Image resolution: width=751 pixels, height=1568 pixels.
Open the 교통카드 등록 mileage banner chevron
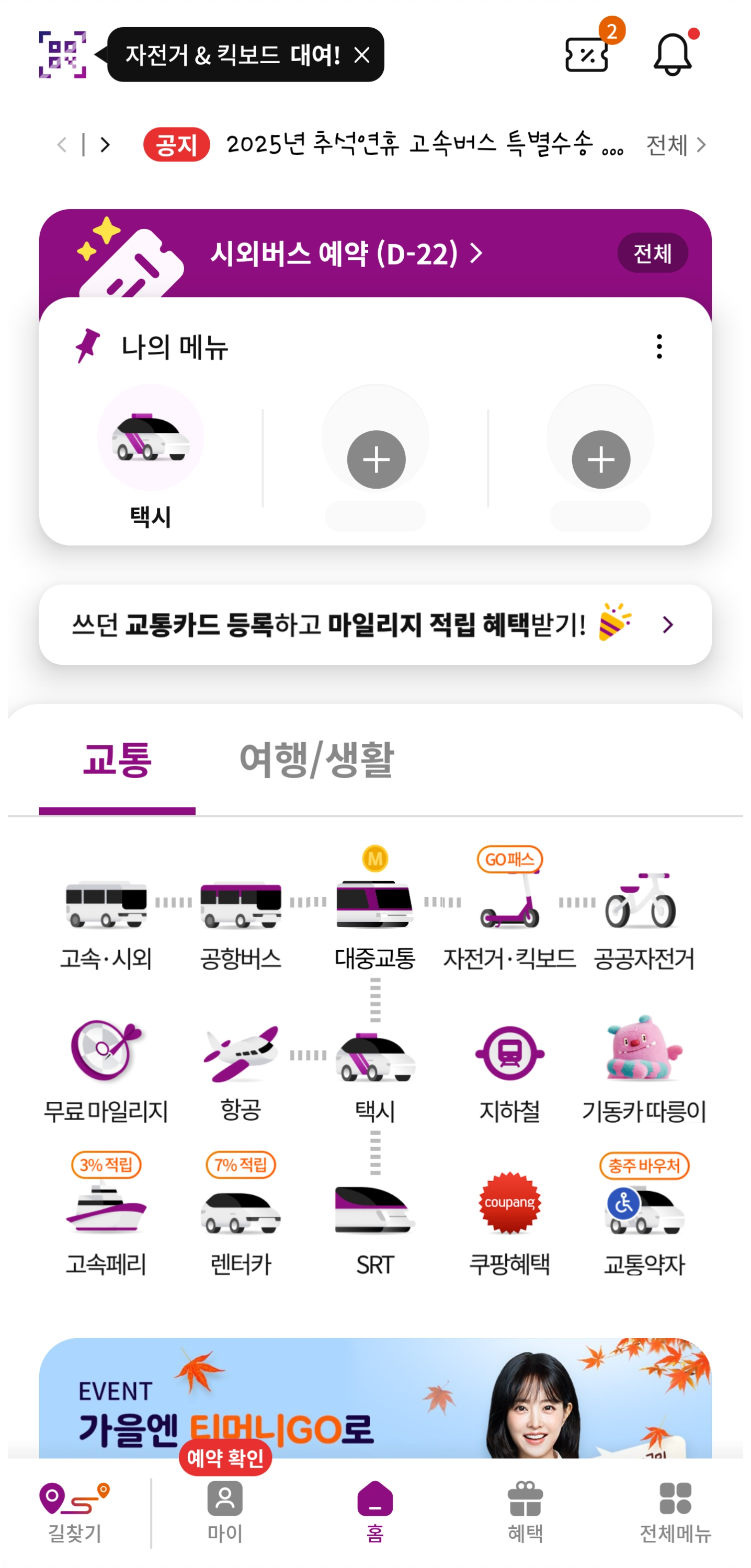pyautogui.click(x=669, y=625)
